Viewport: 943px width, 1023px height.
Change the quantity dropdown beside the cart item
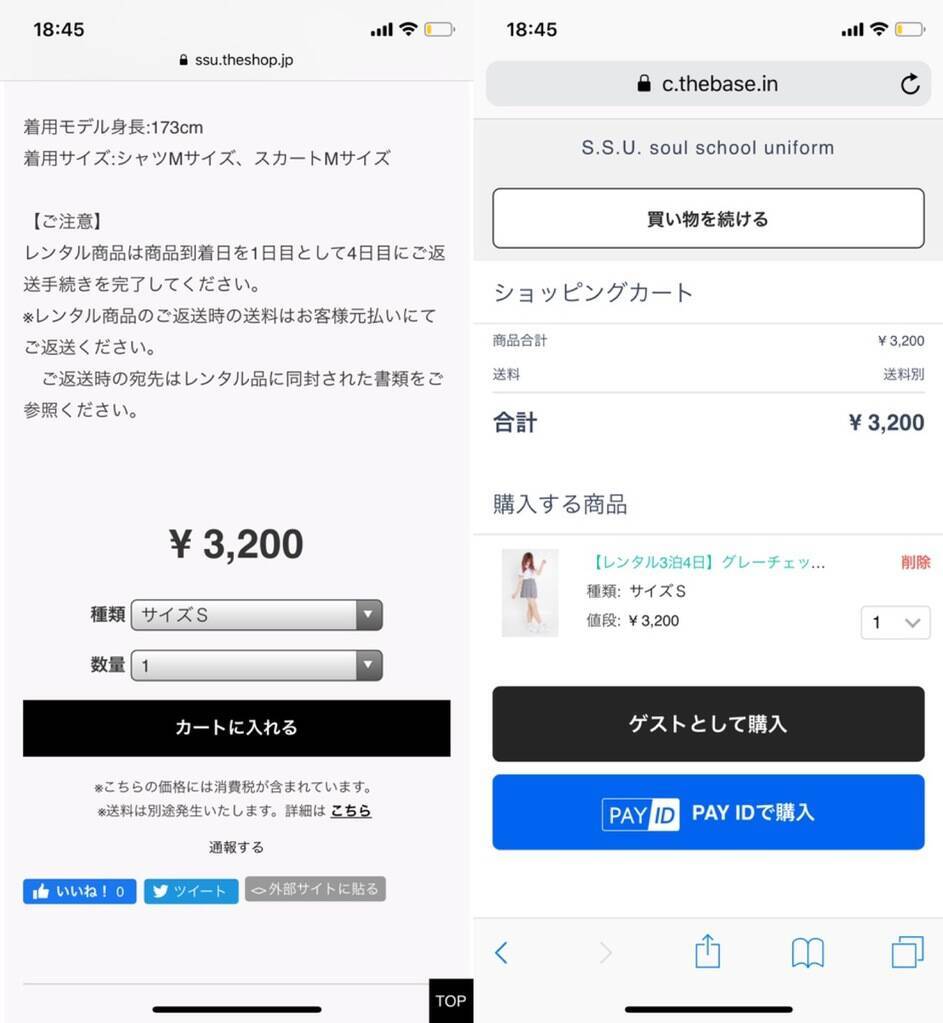(895, 622)
